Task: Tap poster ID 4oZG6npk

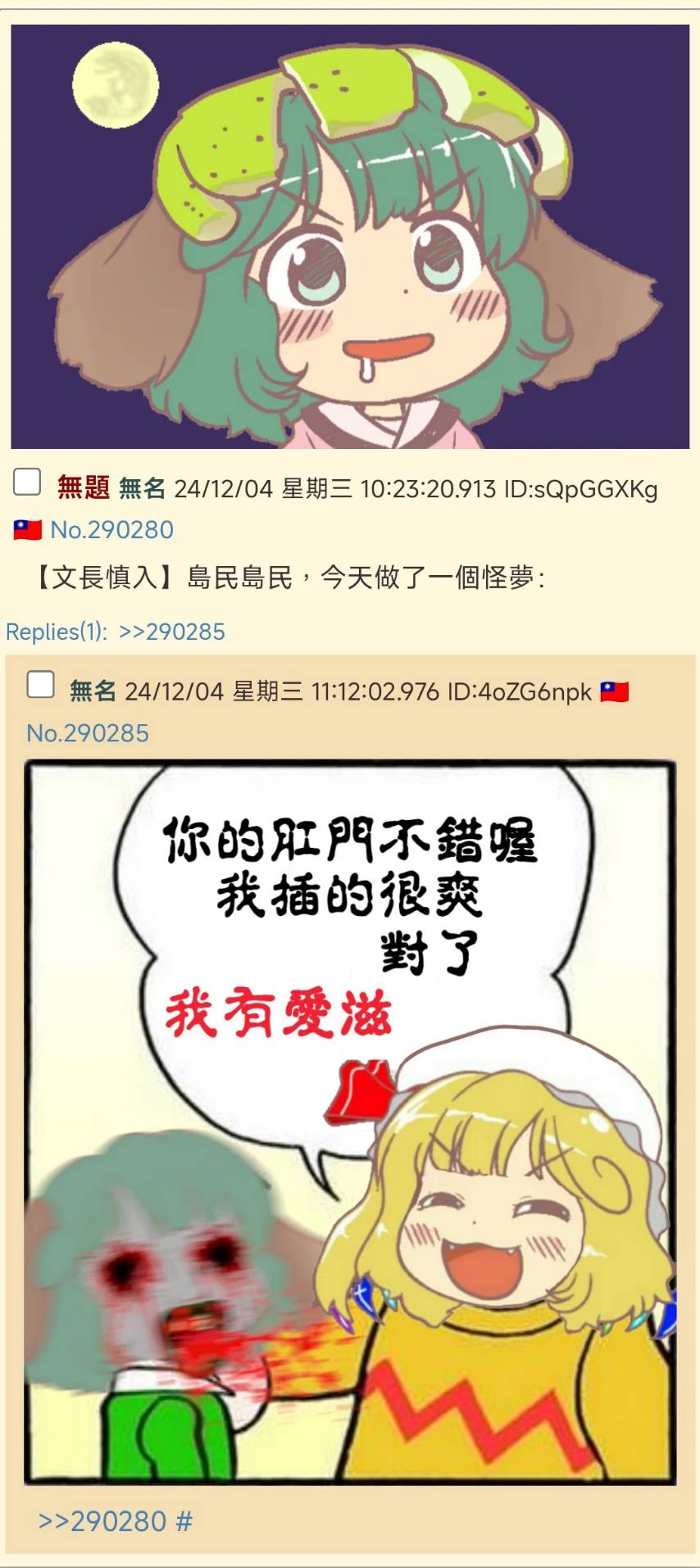Action: (519, 692)
